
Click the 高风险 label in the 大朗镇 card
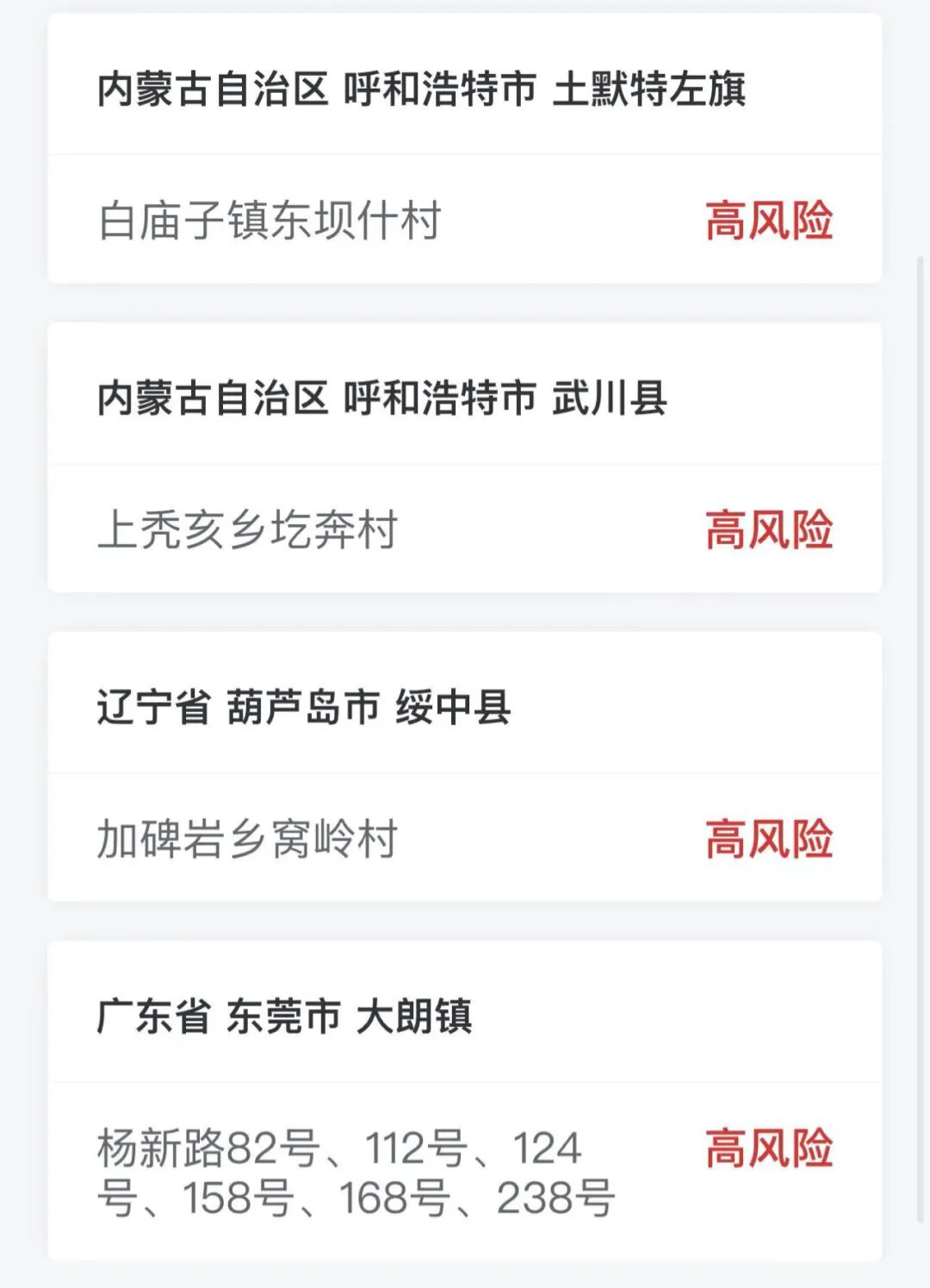[x=771, y=1145]
